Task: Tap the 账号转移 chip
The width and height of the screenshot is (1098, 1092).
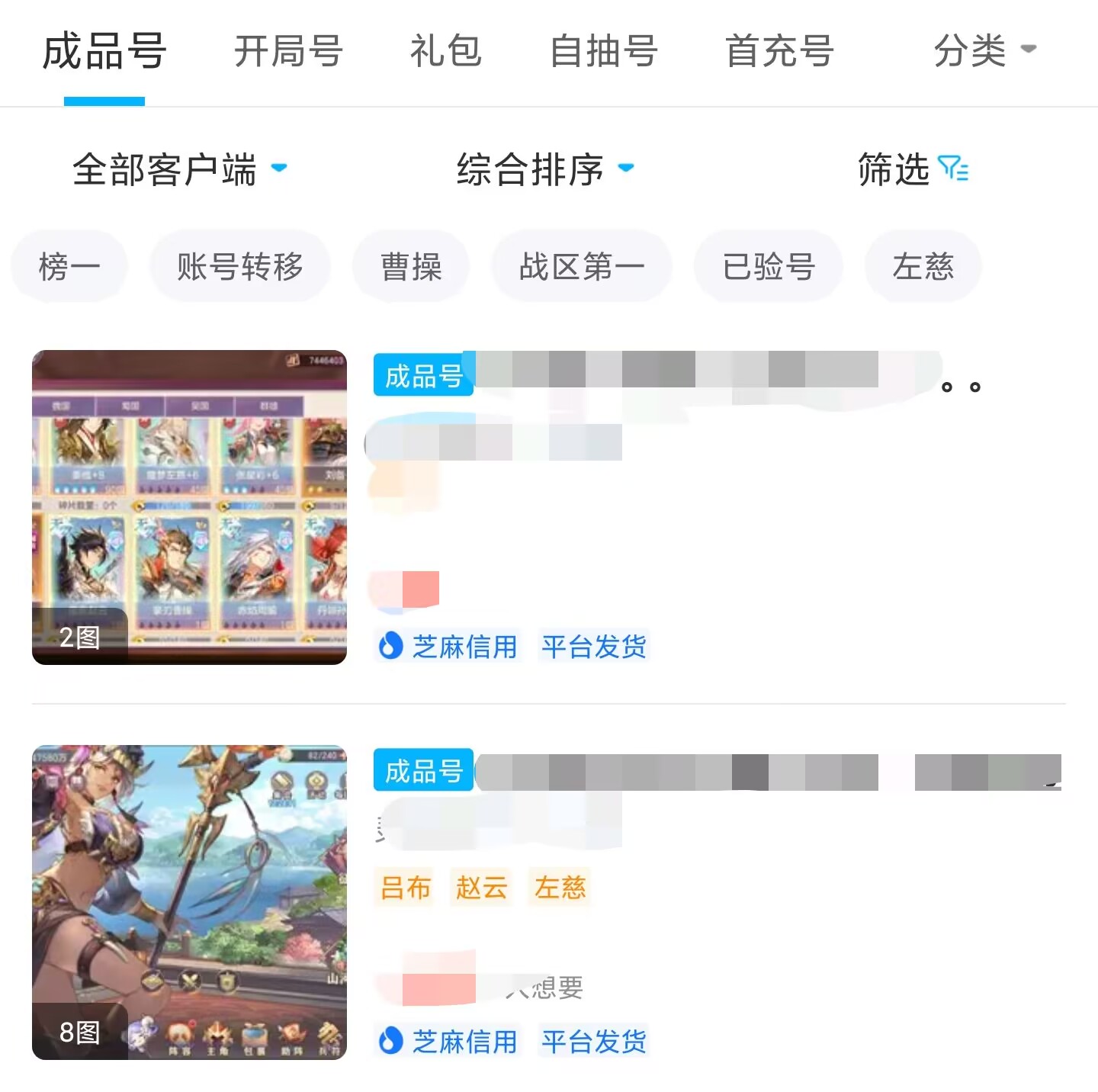Action: (x=240, y=267)
